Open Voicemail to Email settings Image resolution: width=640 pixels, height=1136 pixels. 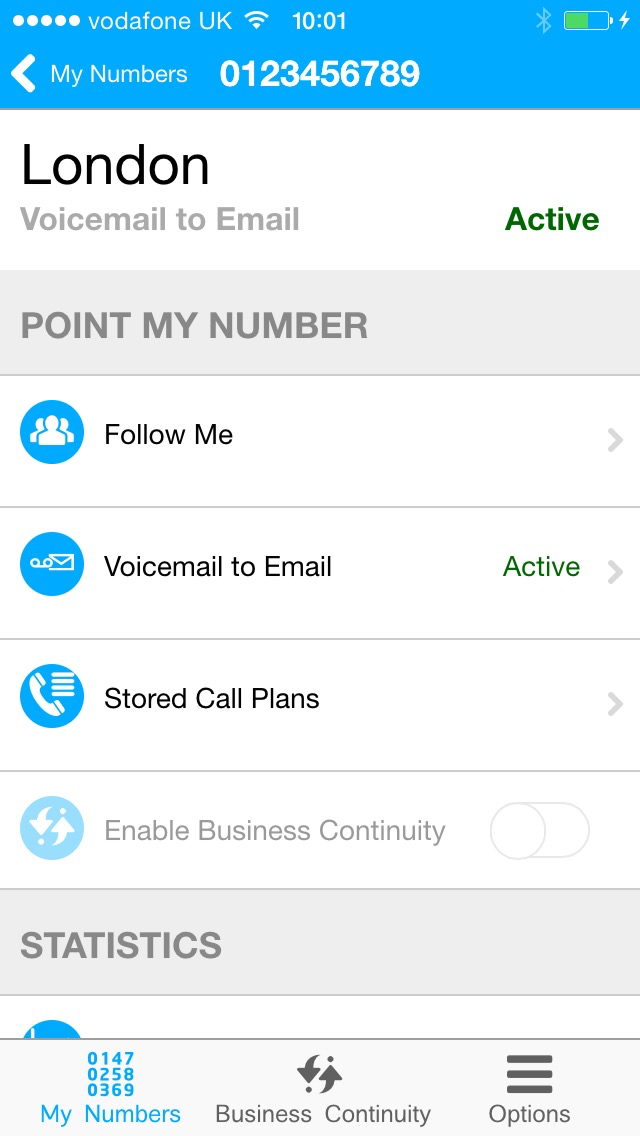tap(320, 568)
